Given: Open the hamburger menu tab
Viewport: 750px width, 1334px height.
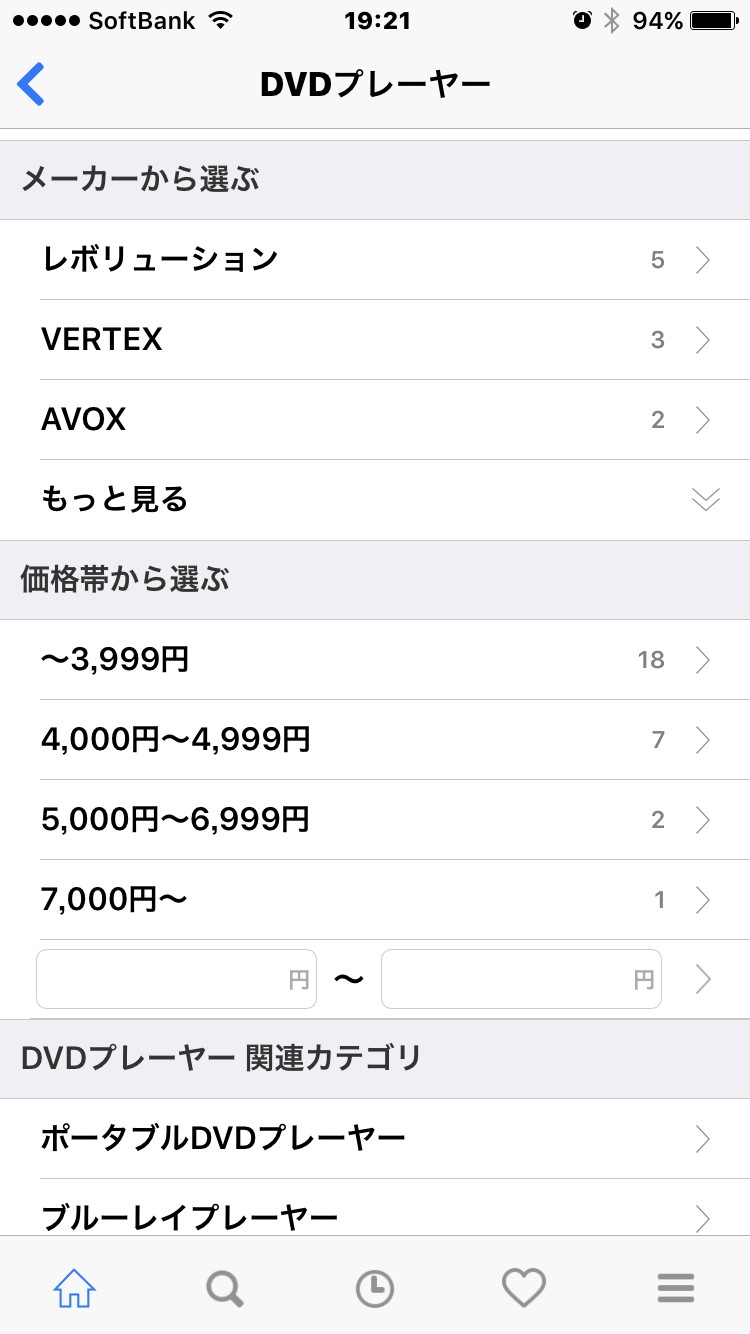Looking at the screenshot, I should click(676, 1288).
